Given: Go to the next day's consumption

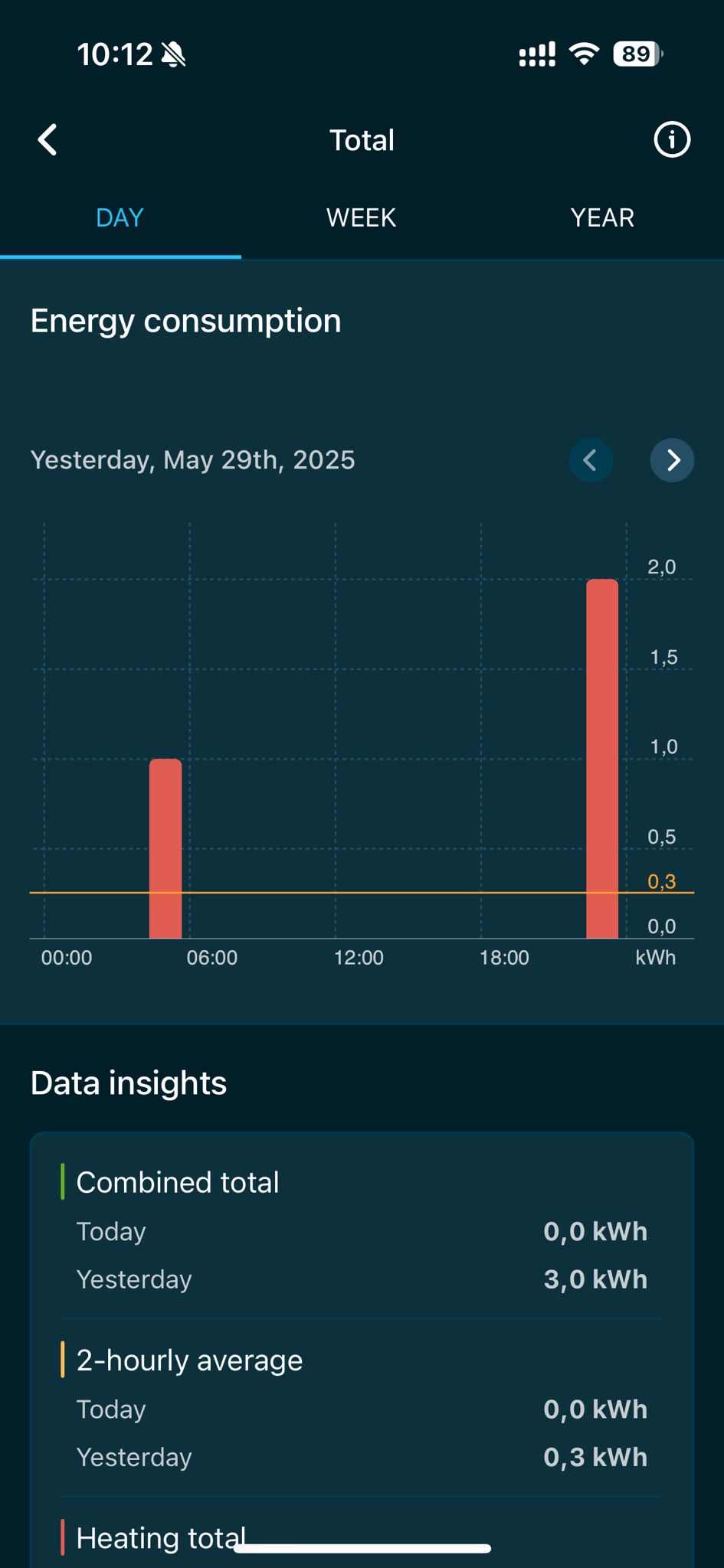Looking at the screenshot, I should [672, 460].
